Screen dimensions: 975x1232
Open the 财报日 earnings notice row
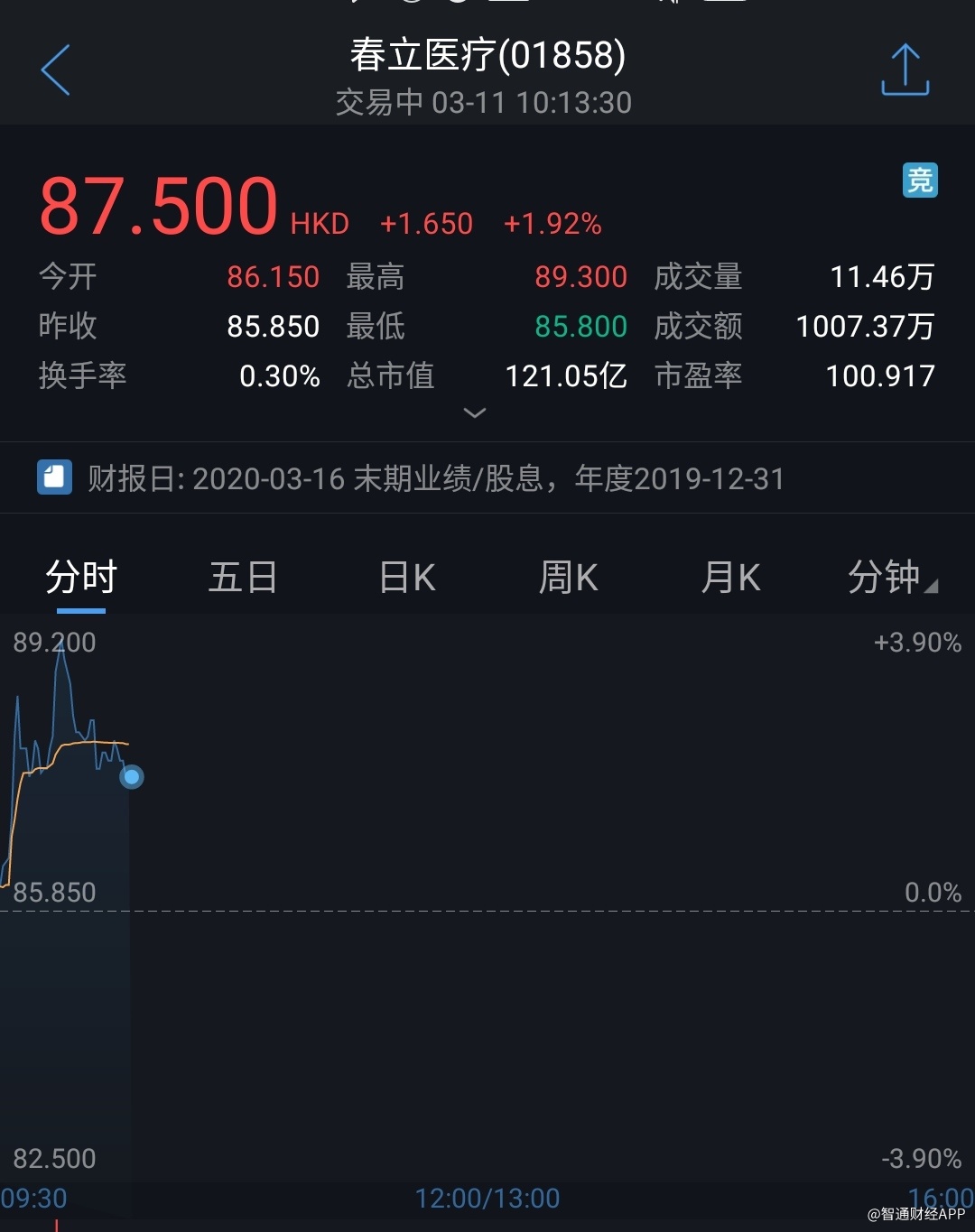435,477
